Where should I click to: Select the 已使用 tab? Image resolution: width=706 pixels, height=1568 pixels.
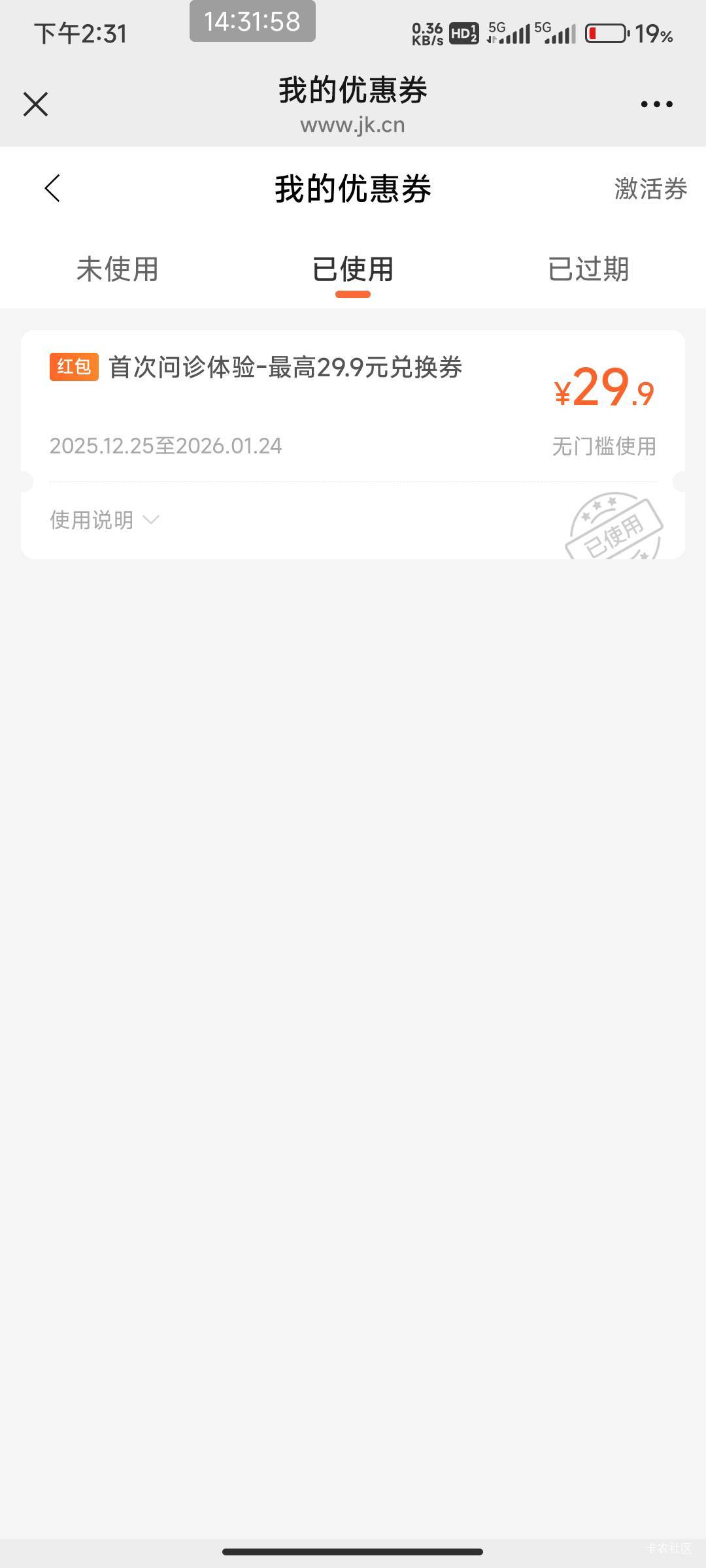[x=353, y=269]
